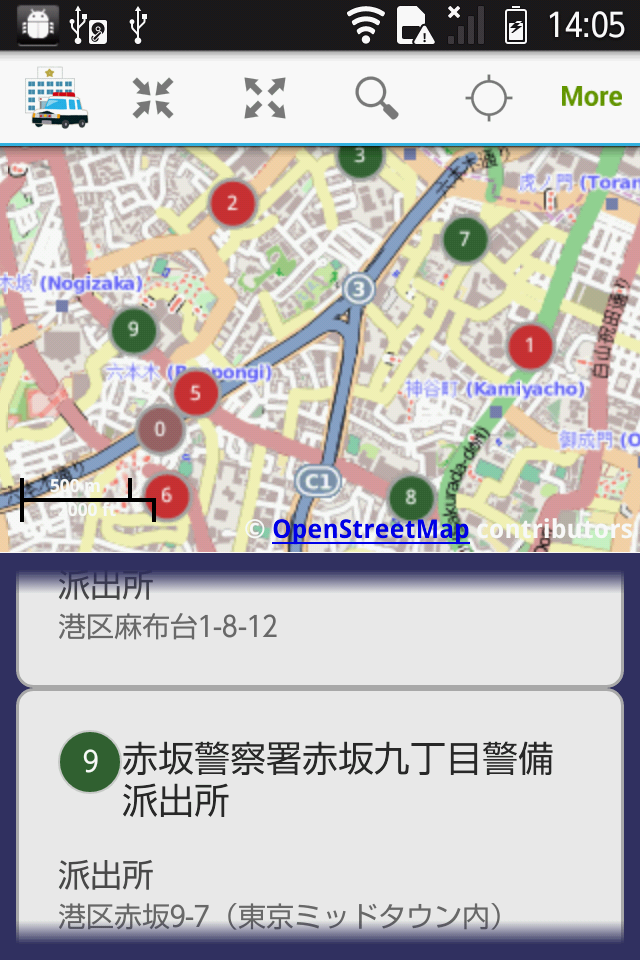Open the 港区麻布台1-8-12 police box card
The height and width of the screenshot is (960, 640).
point(320,620)
